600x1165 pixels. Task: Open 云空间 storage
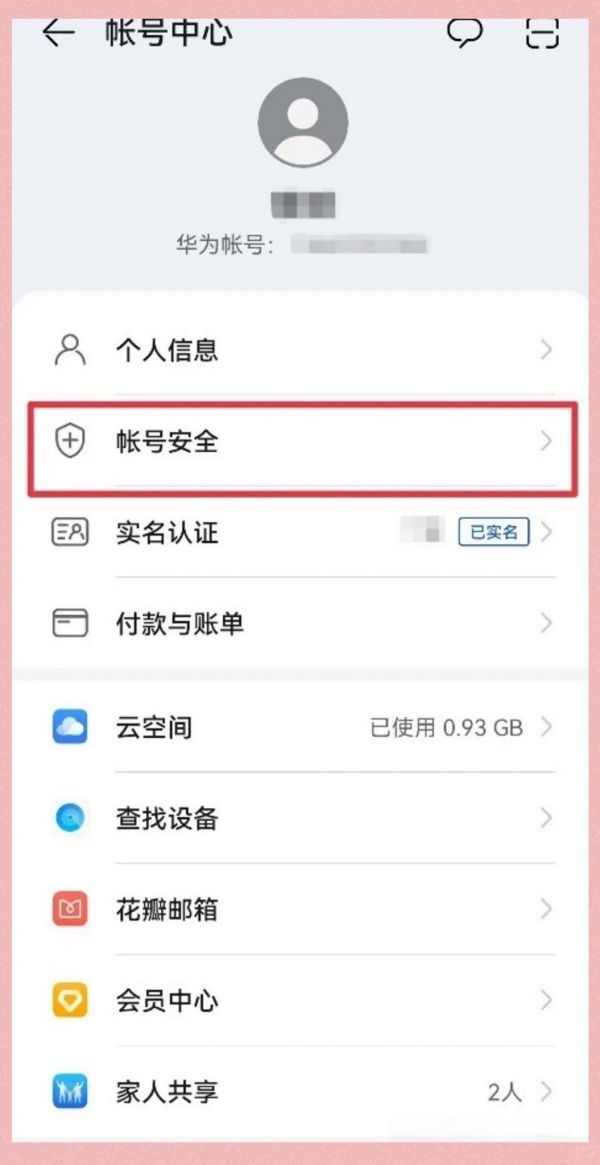(303, 727)
